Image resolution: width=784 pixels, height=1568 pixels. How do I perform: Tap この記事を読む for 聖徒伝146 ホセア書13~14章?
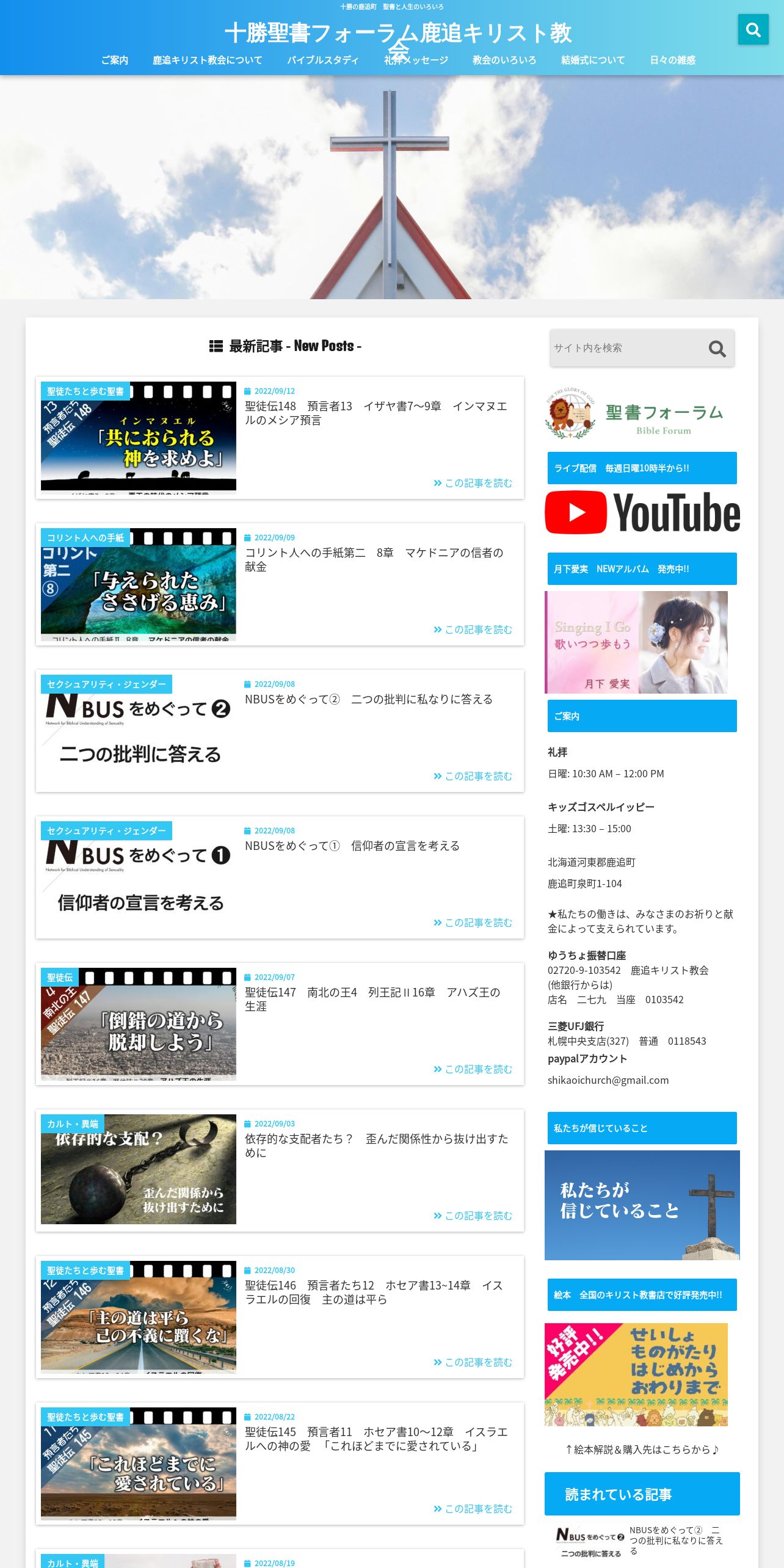(x=473, y=1362)
